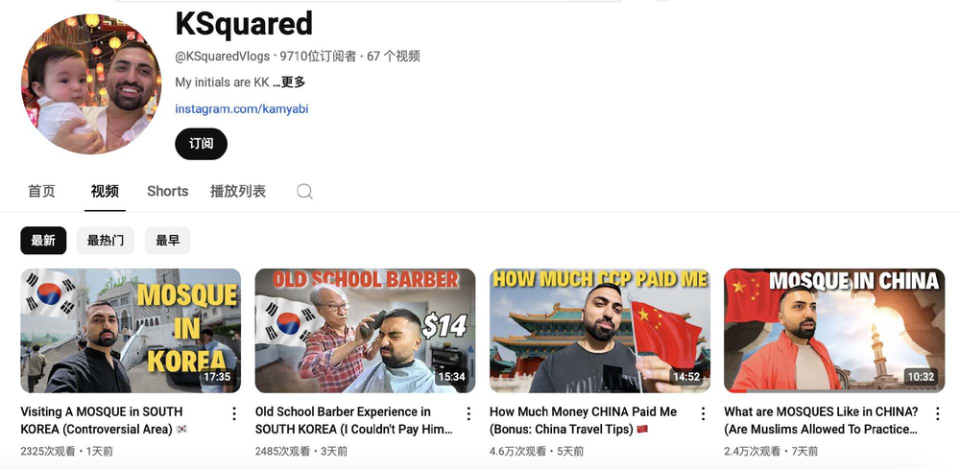Image resolution: width=960 pixels, height=469 pixels.
Task: Tap the 订阅 subscribe button
Action: click(201, 144)
